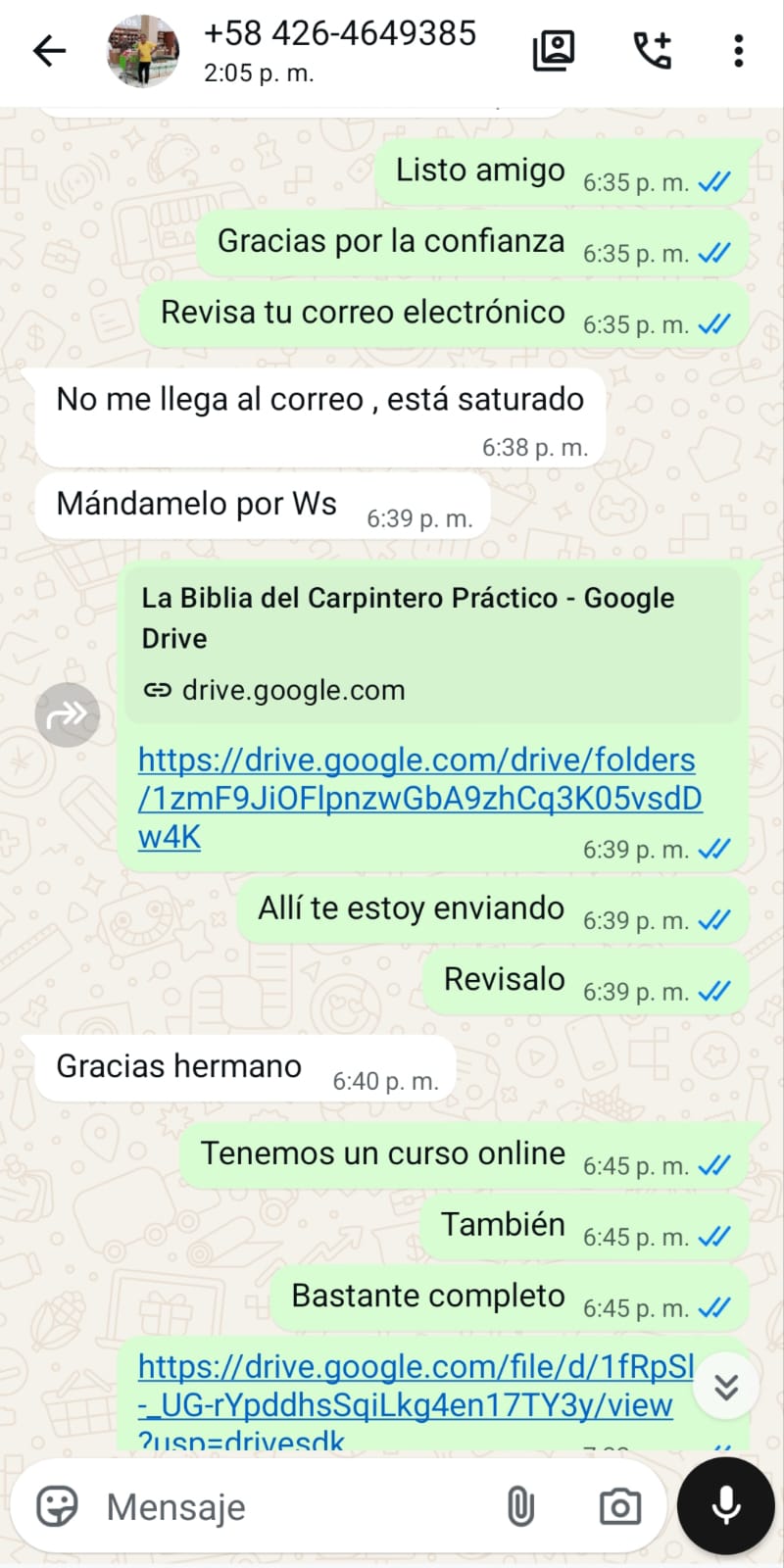Viewport: 784px width, 1568px height.
Task: Open the three-dot overflow menu
Action: click(x=738, y=51)
